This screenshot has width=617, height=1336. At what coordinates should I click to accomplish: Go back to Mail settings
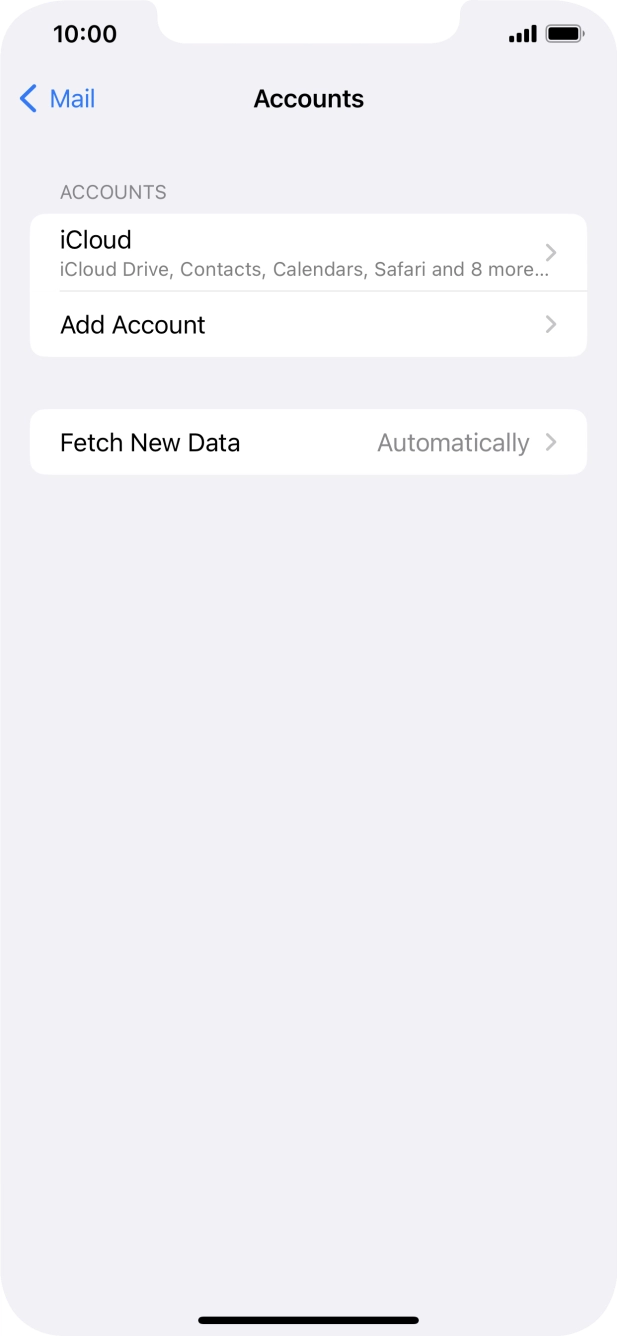(x=58, y=99)
